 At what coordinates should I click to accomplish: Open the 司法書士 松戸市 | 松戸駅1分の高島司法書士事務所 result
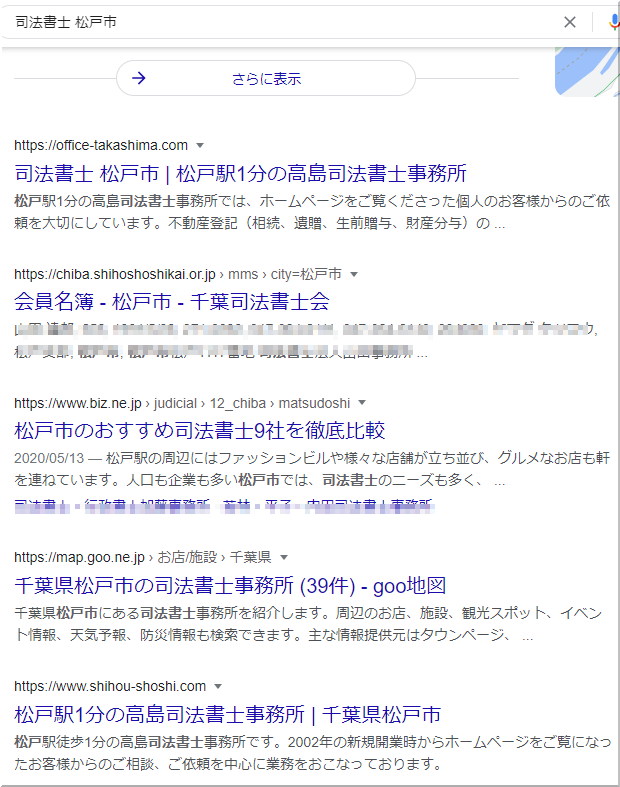pyautogui.click(x=241, y=172)
